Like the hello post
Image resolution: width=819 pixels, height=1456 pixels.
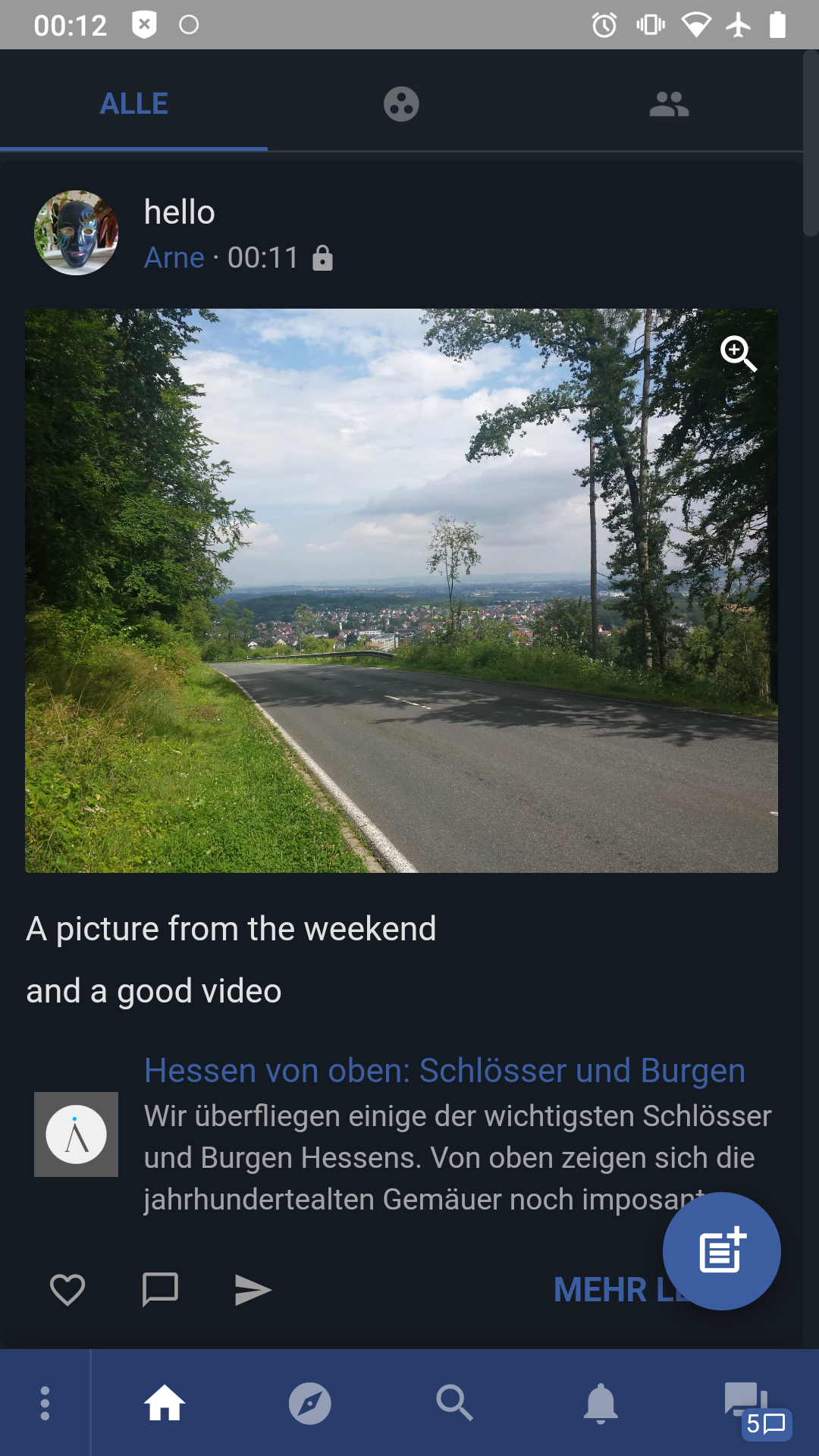[x=67, y=1289]
